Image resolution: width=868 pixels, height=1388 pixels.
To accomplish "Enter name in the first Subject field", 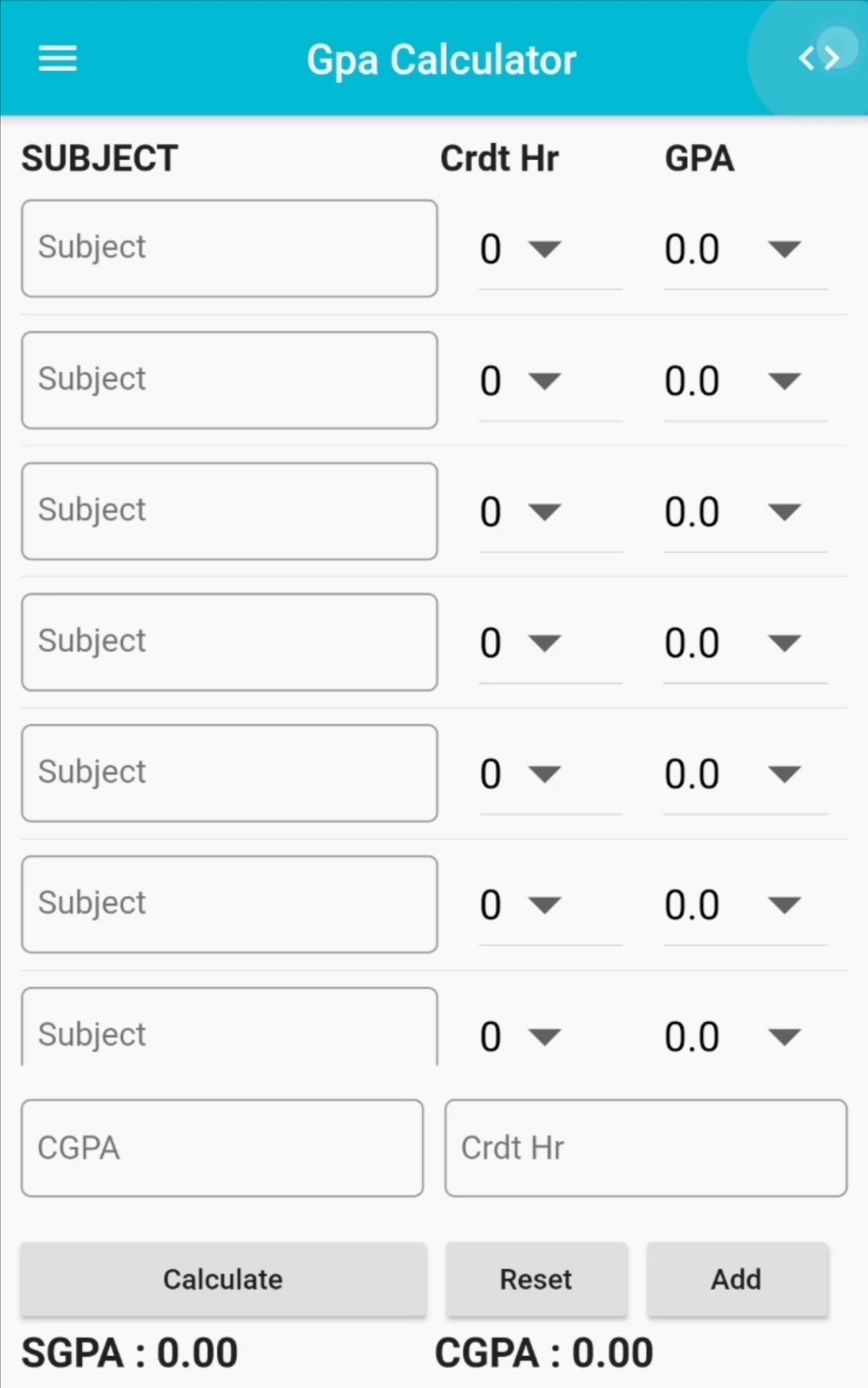I will (x=230, y=248).
